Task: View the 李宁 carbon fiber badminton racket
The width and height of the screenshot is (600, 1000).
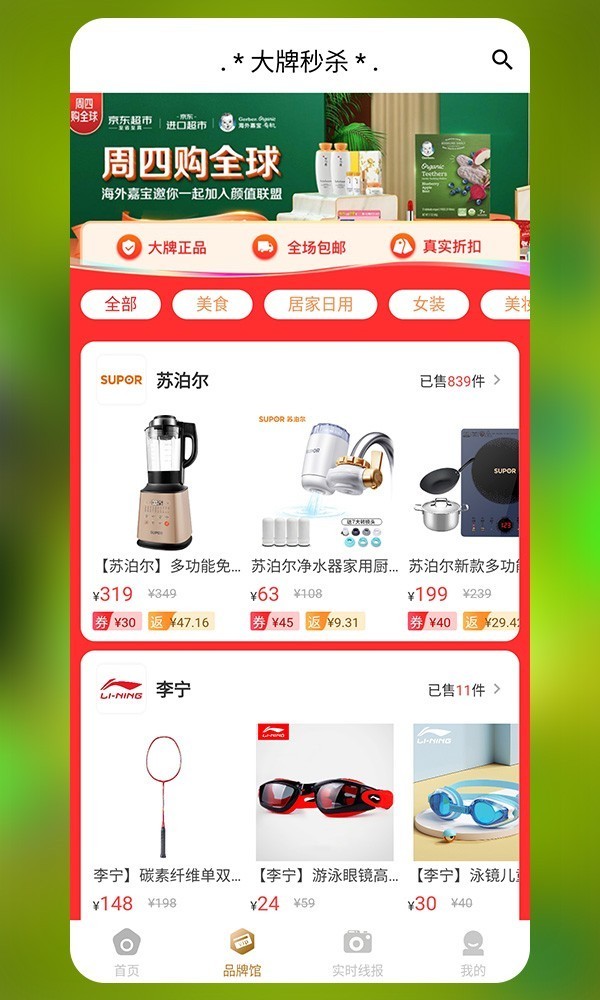Action: coord(167,795)
